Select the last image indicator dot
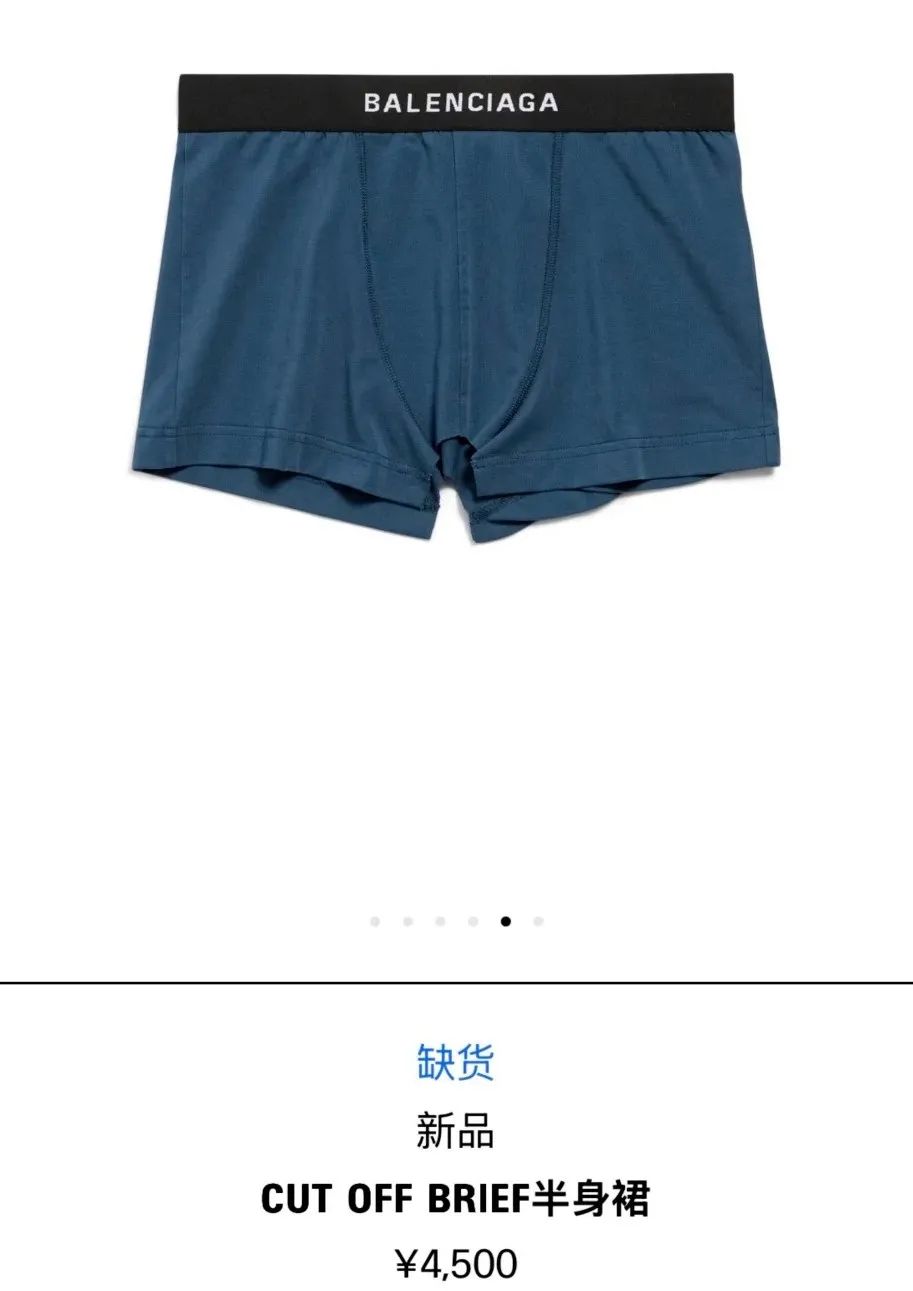 click(538, 922)
